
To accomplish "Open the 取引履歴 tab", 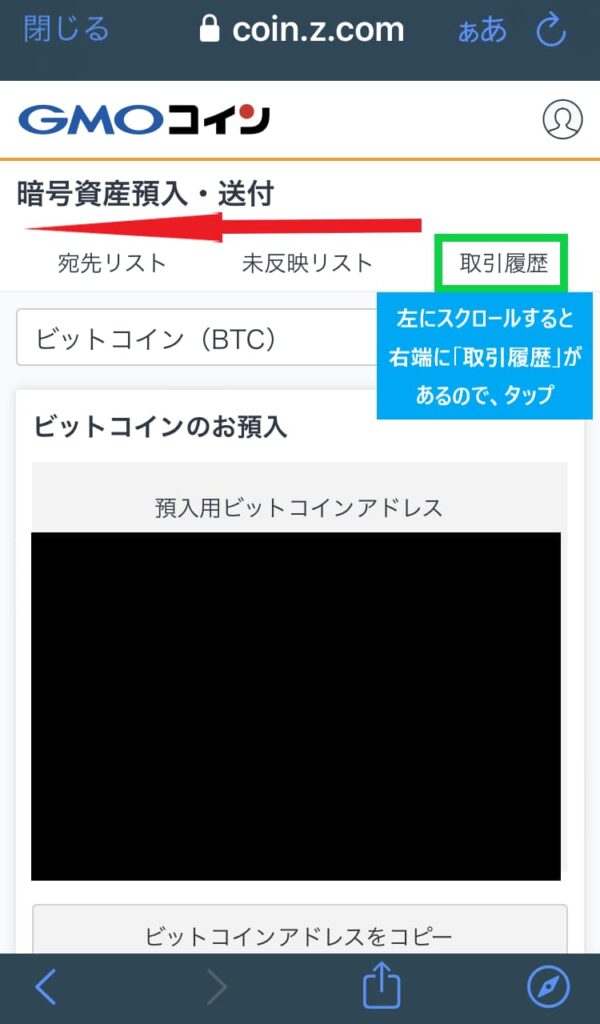I will click(x=503, y=264).
